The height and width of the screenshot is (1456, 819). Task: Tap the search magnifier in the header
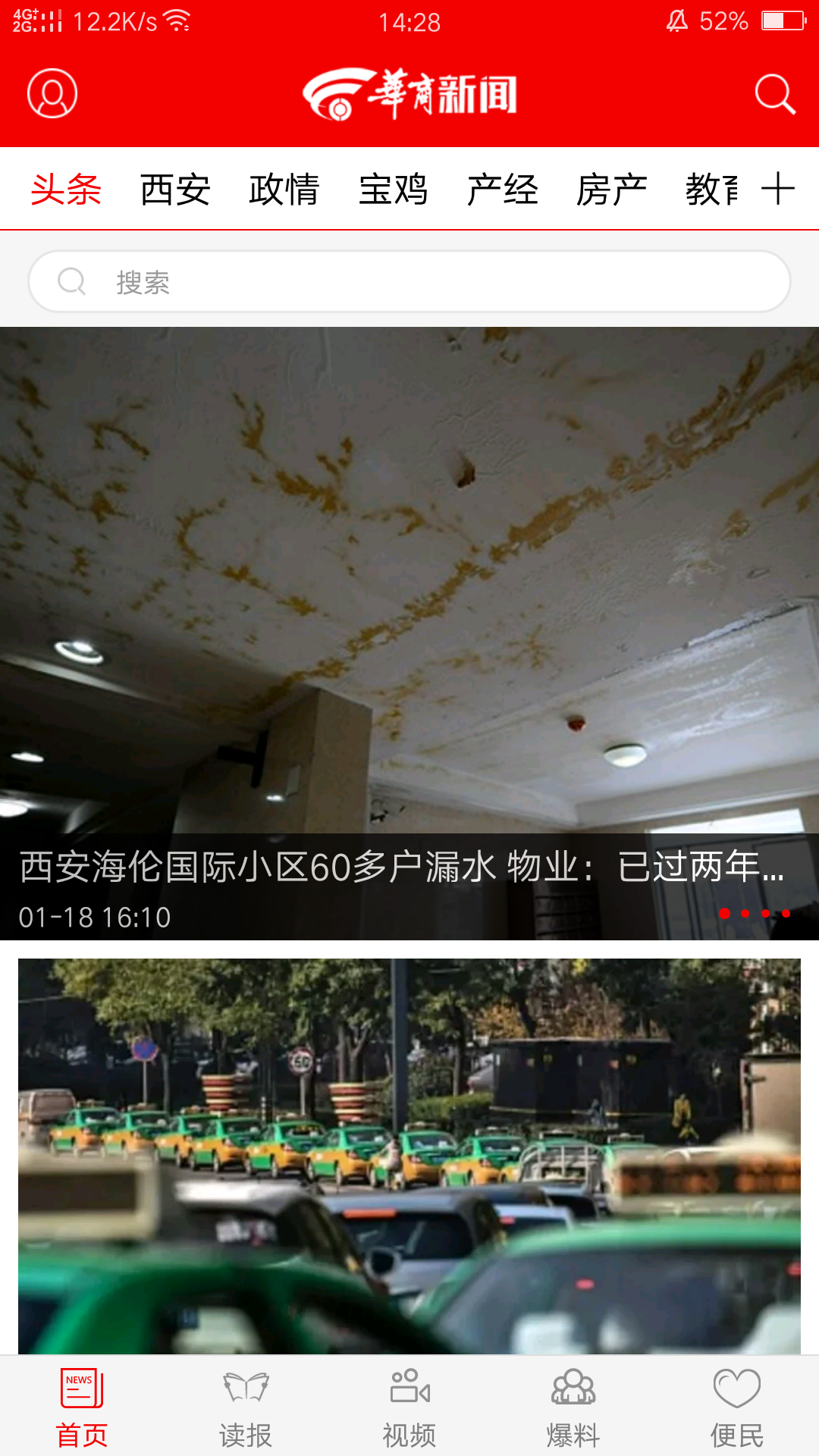(775, 94)
